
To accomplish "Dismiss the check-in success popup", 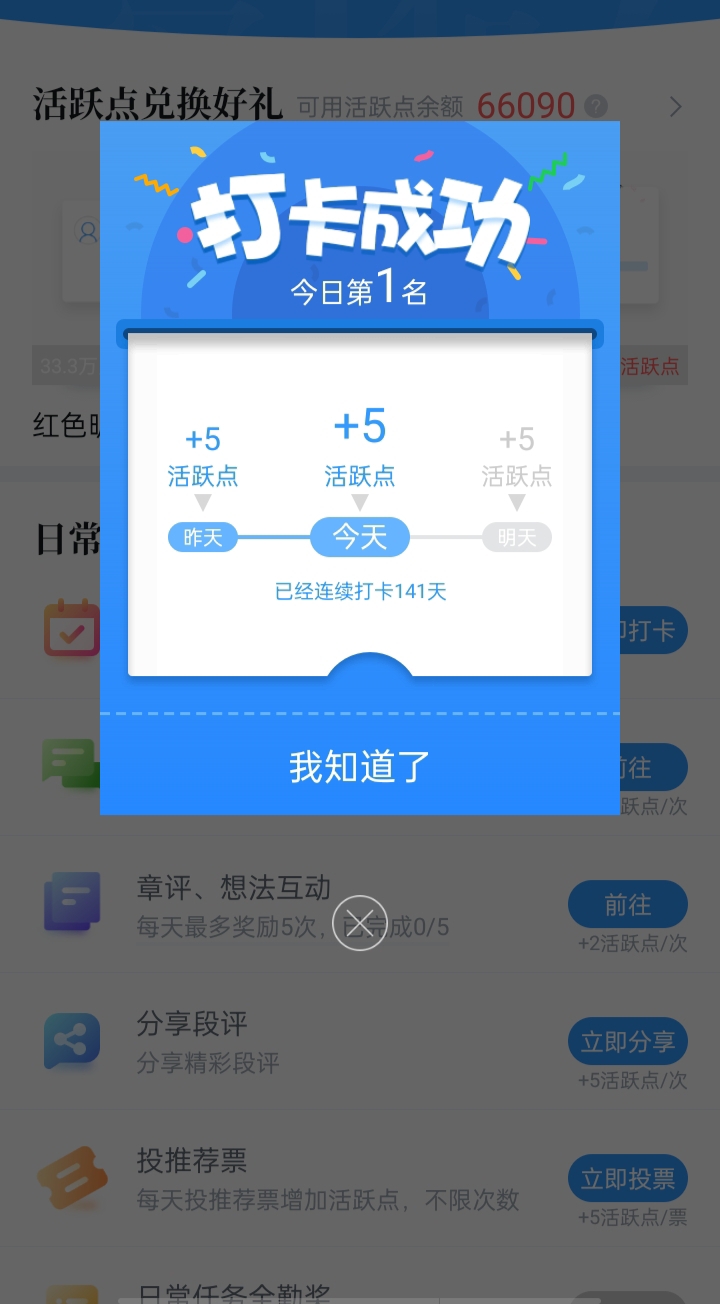I will point(359,922).
